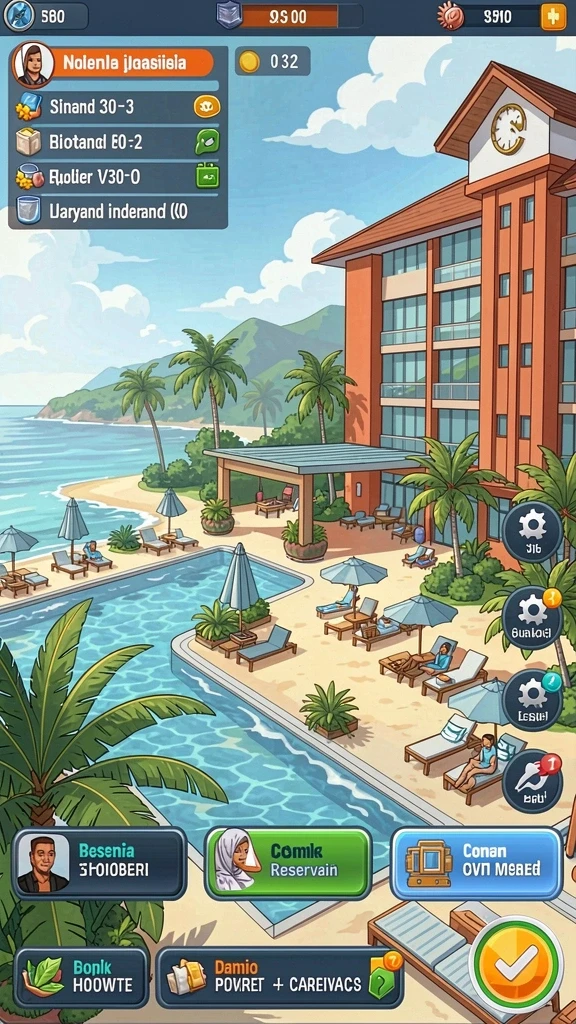Tap the yellow plus button to add currency
The image size is (576, 1024).
pyautogui.click(x=553, y=17)
